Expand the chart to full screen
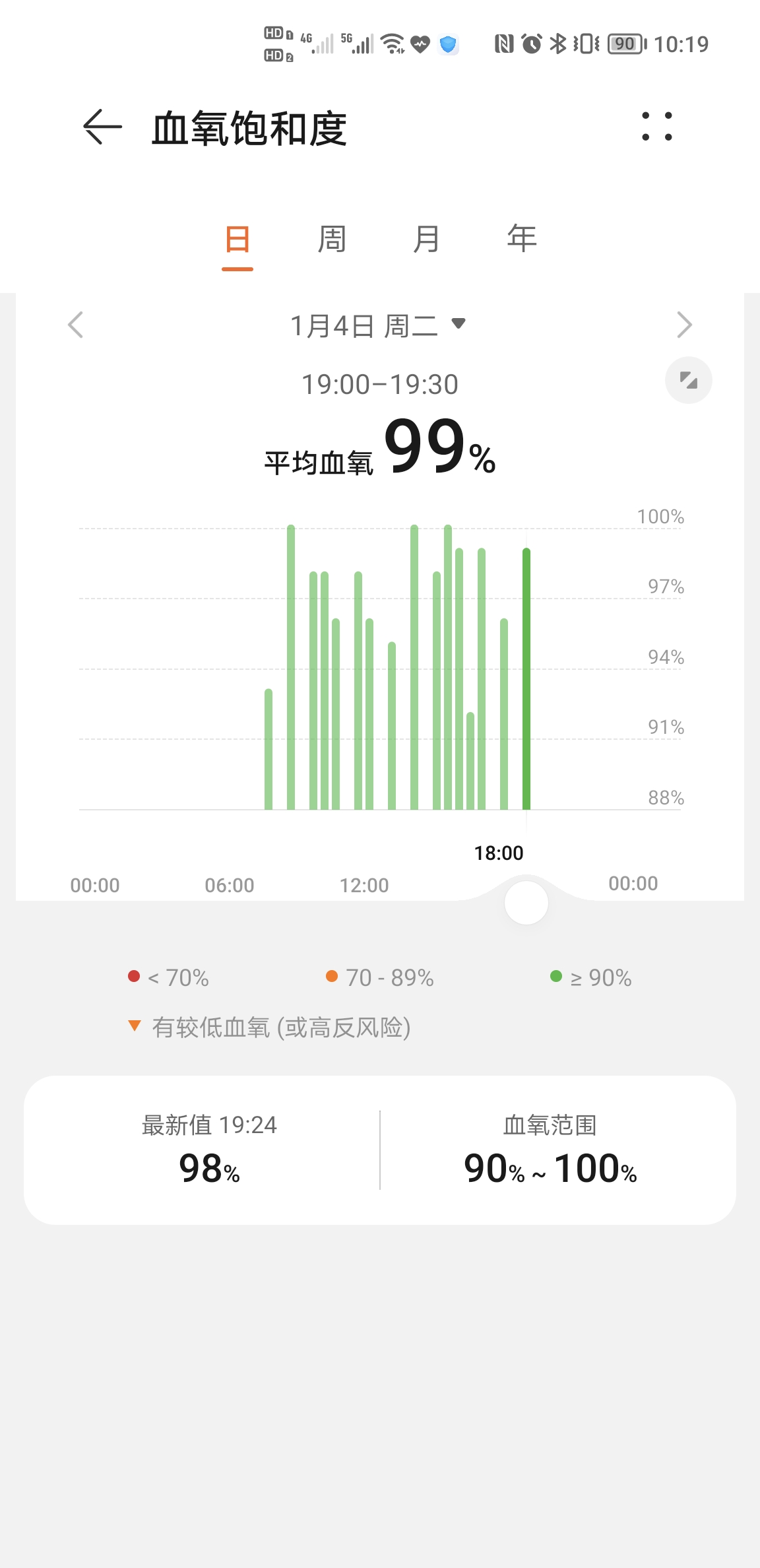The image size is (760, 1568). click(688, 380)
